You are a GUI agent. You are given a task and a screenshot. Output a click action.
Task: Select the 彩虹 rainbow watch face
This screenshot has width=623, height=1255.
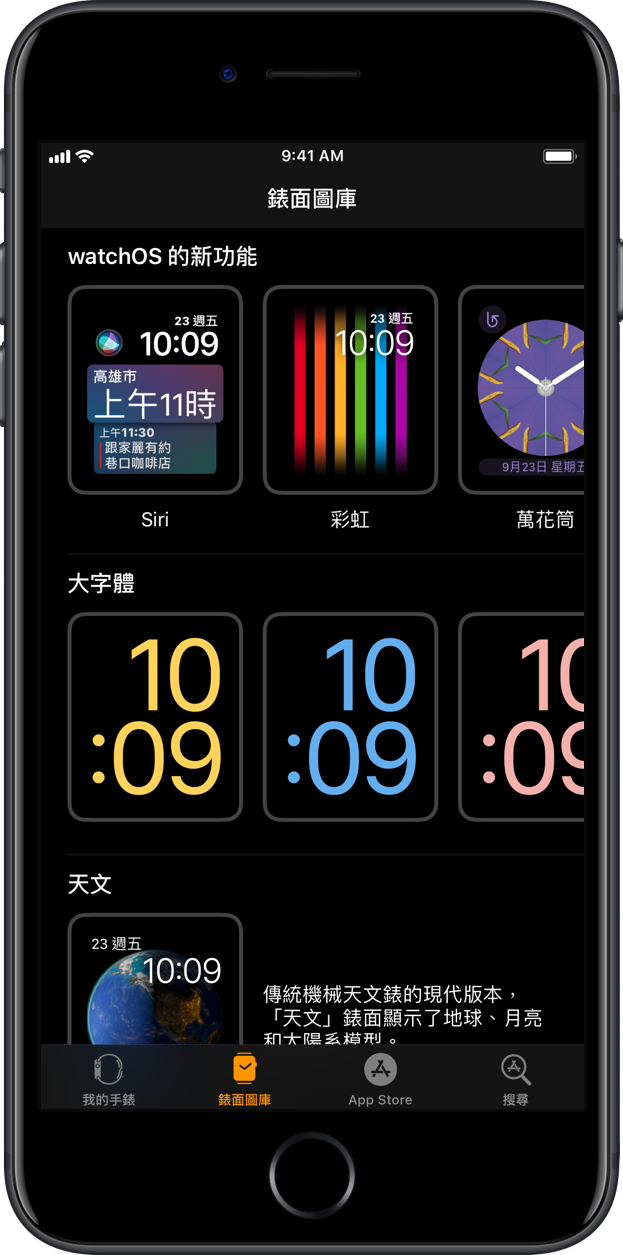[x=350, y=390]
